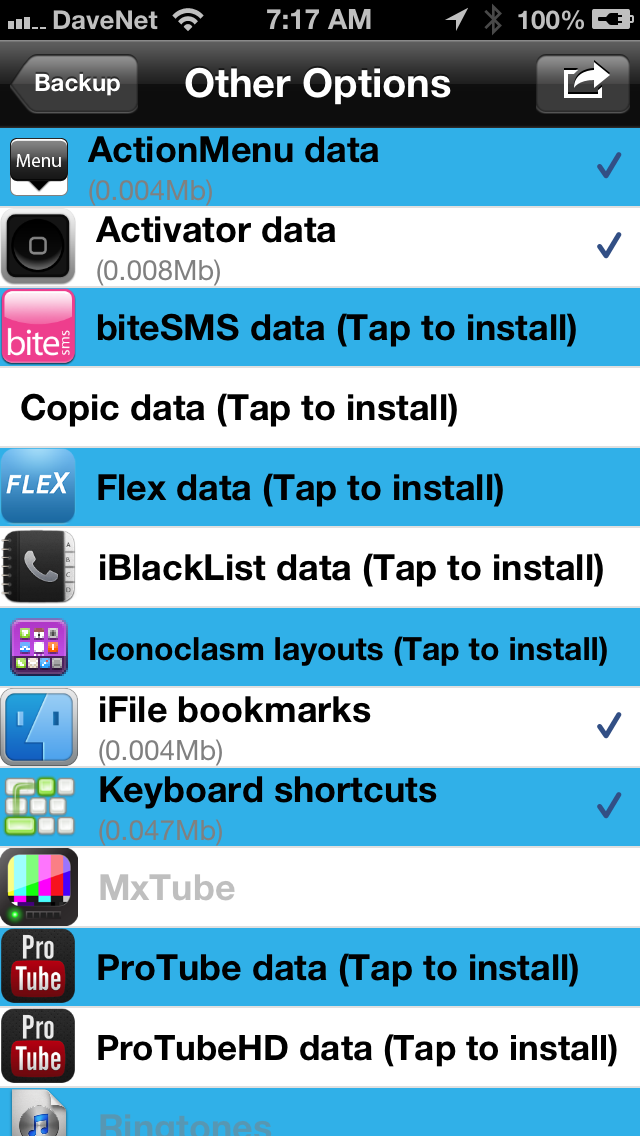Viewport: 640px width, 1136px height.
Task: Tap the ProTube data row
Action: coord(320,967)
